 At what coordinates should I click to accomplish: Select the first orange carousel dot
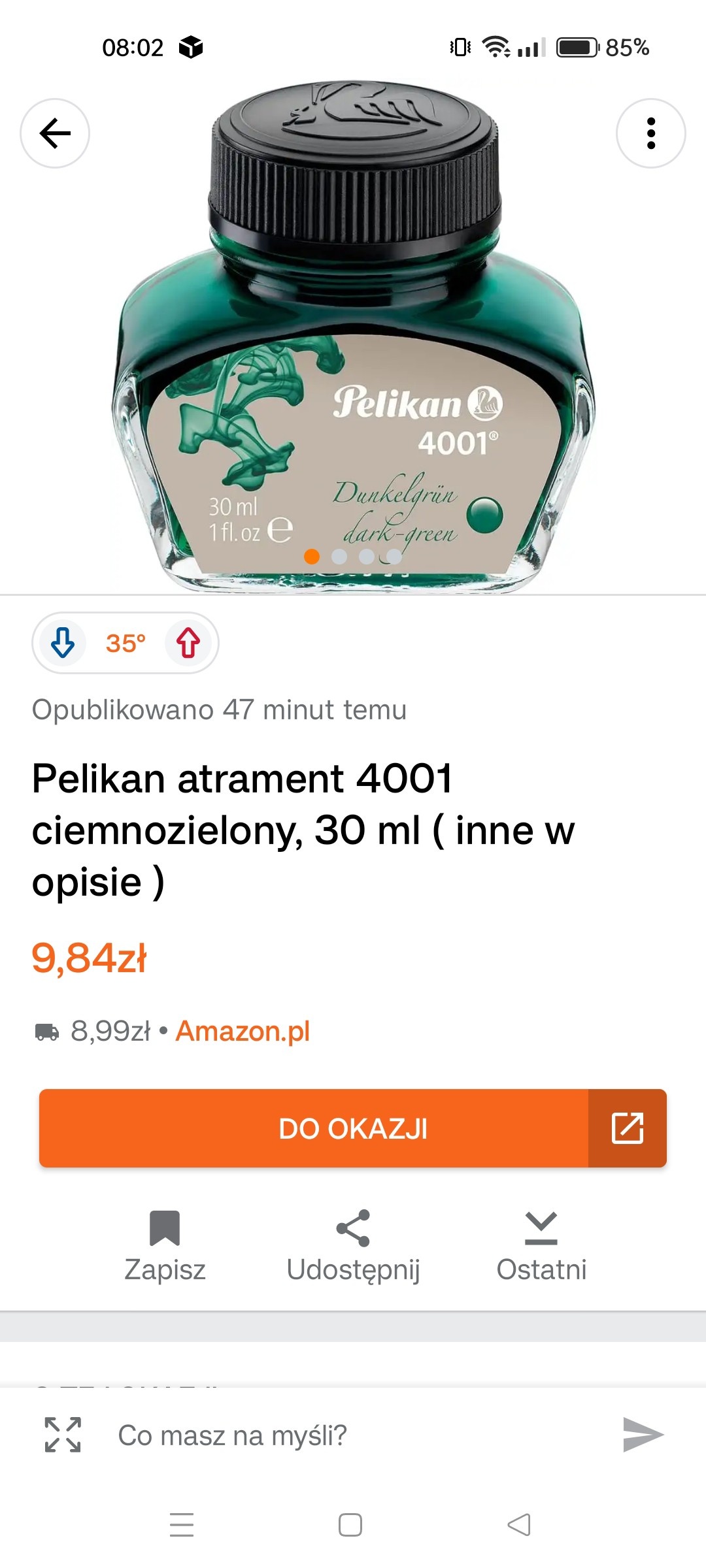tap(312, 557)
